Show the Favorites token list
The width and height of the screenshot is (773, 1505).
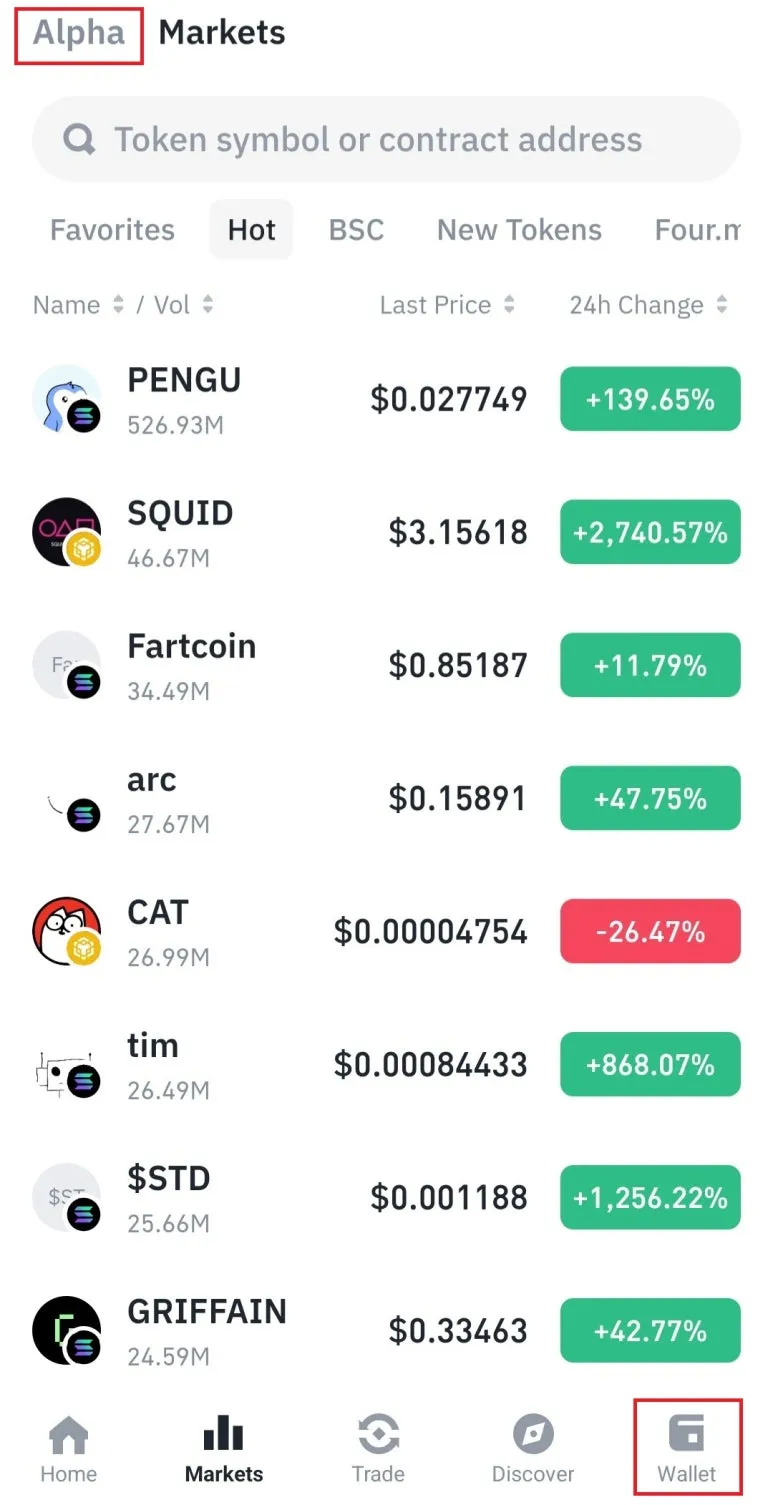tap(112, 230)
